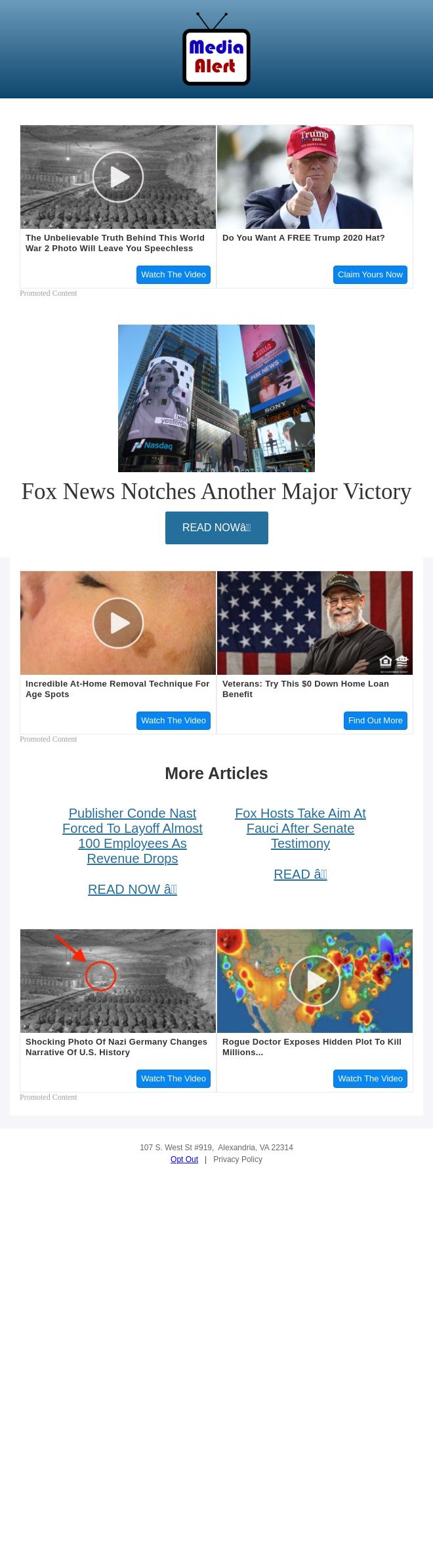Viewport: 433px width, 1568px height.
Task: Tap Find Out More for veterans home loan
Action: 375,721
